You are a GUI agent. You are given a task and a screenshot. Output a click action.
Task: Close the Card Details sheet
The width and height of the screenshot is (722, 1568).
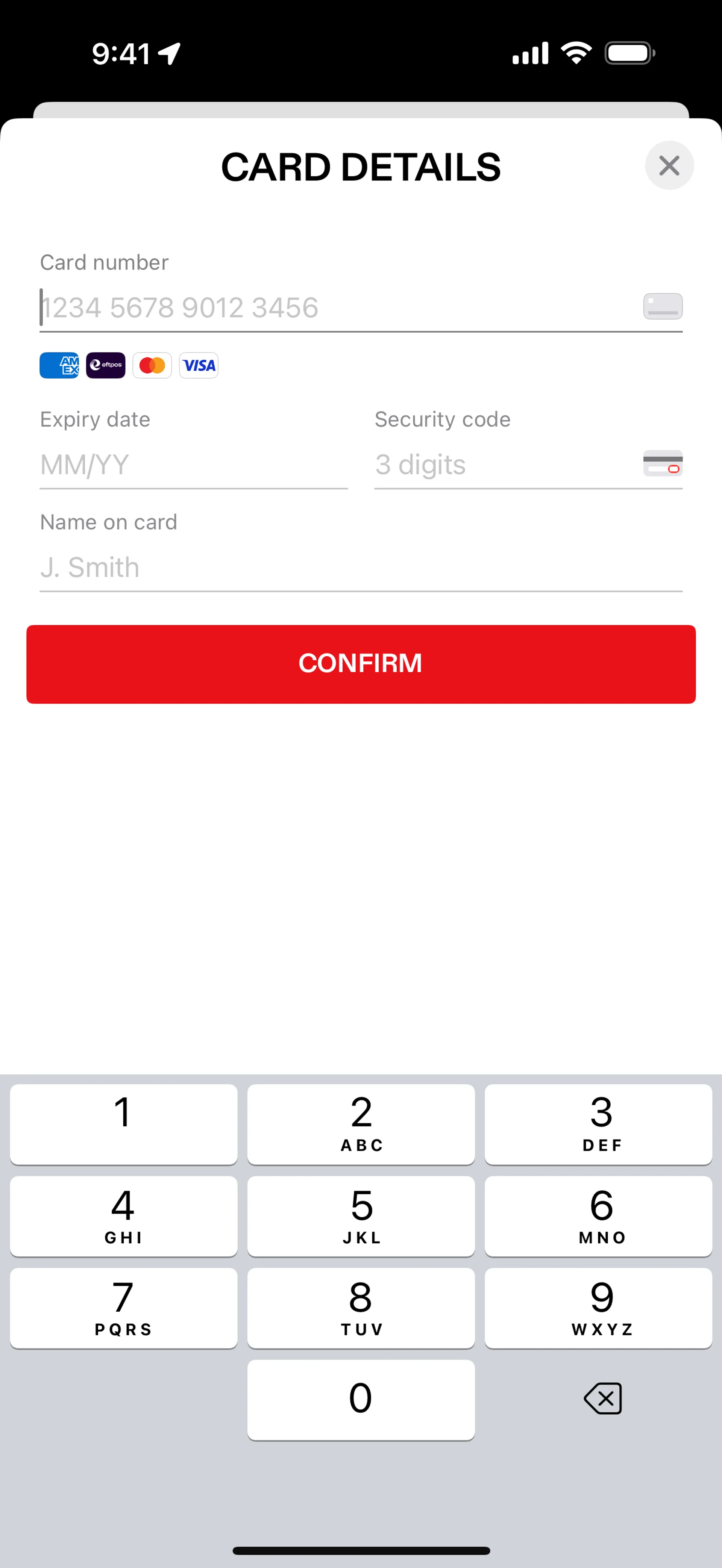coord(669,166)
